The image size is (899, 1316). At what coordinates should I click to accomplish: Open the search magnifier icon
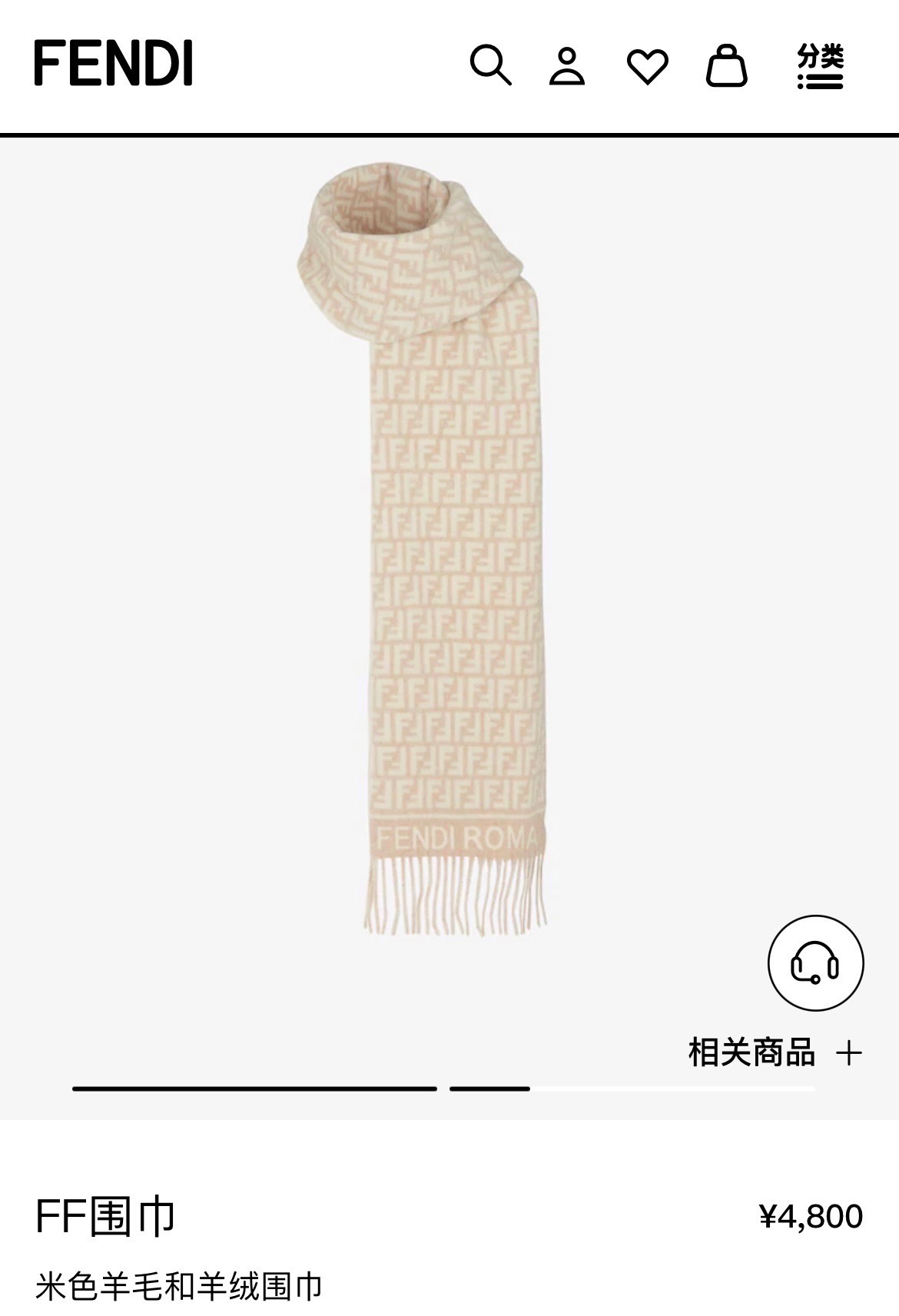pos(490,65)
